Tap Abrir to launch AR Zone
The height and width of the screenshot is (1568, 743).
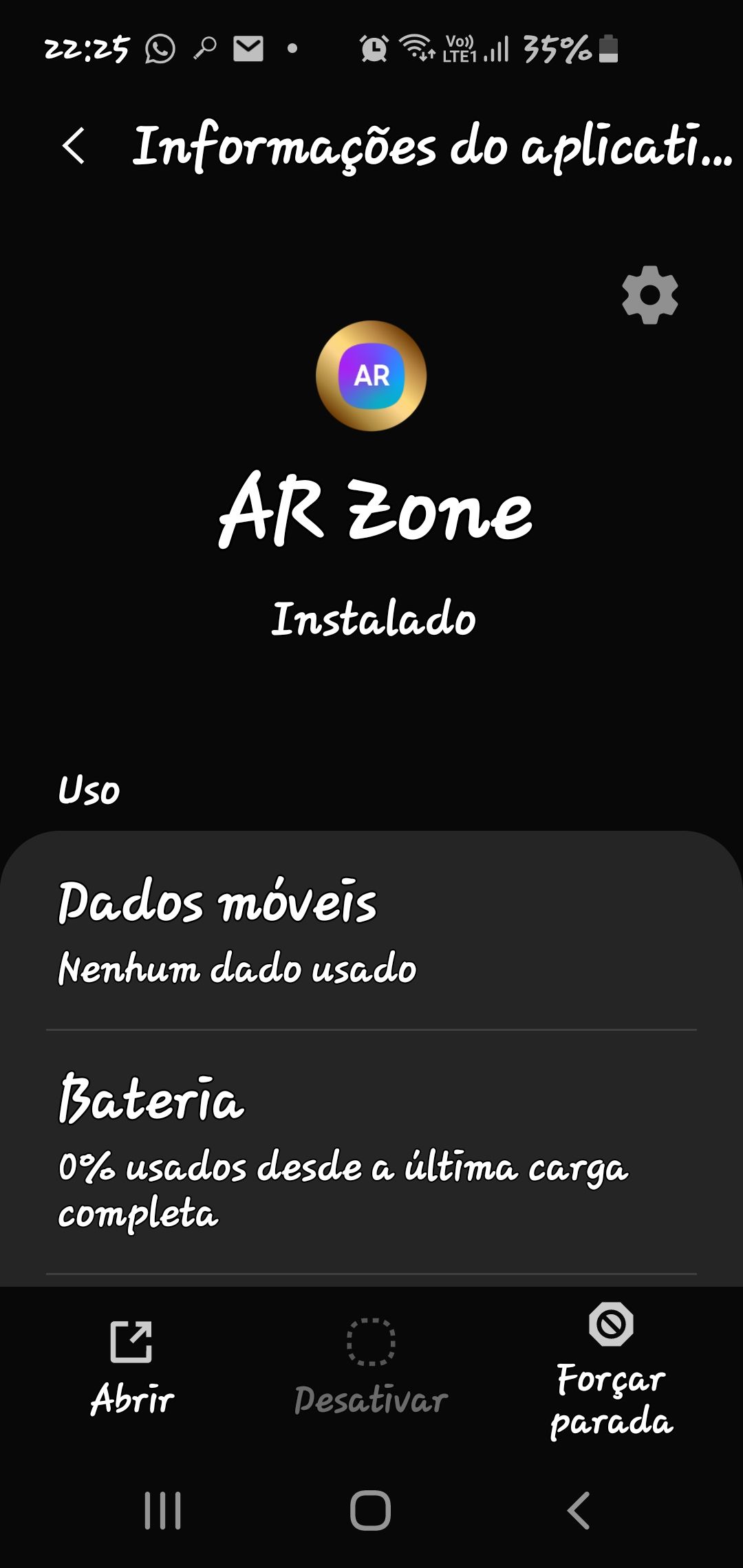point(131,1369)
